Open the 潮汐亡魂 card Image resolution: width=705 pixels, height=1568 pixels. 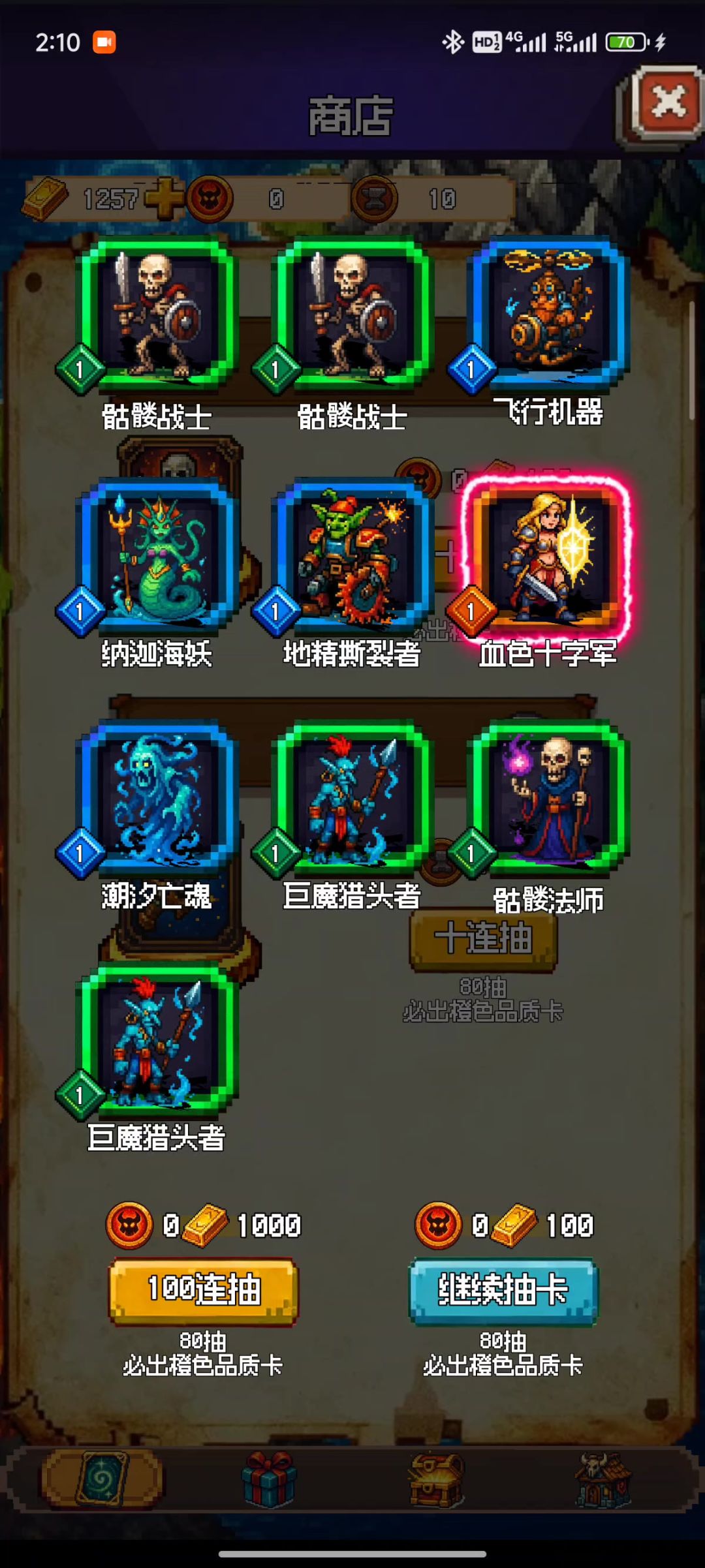coord(157,799)
